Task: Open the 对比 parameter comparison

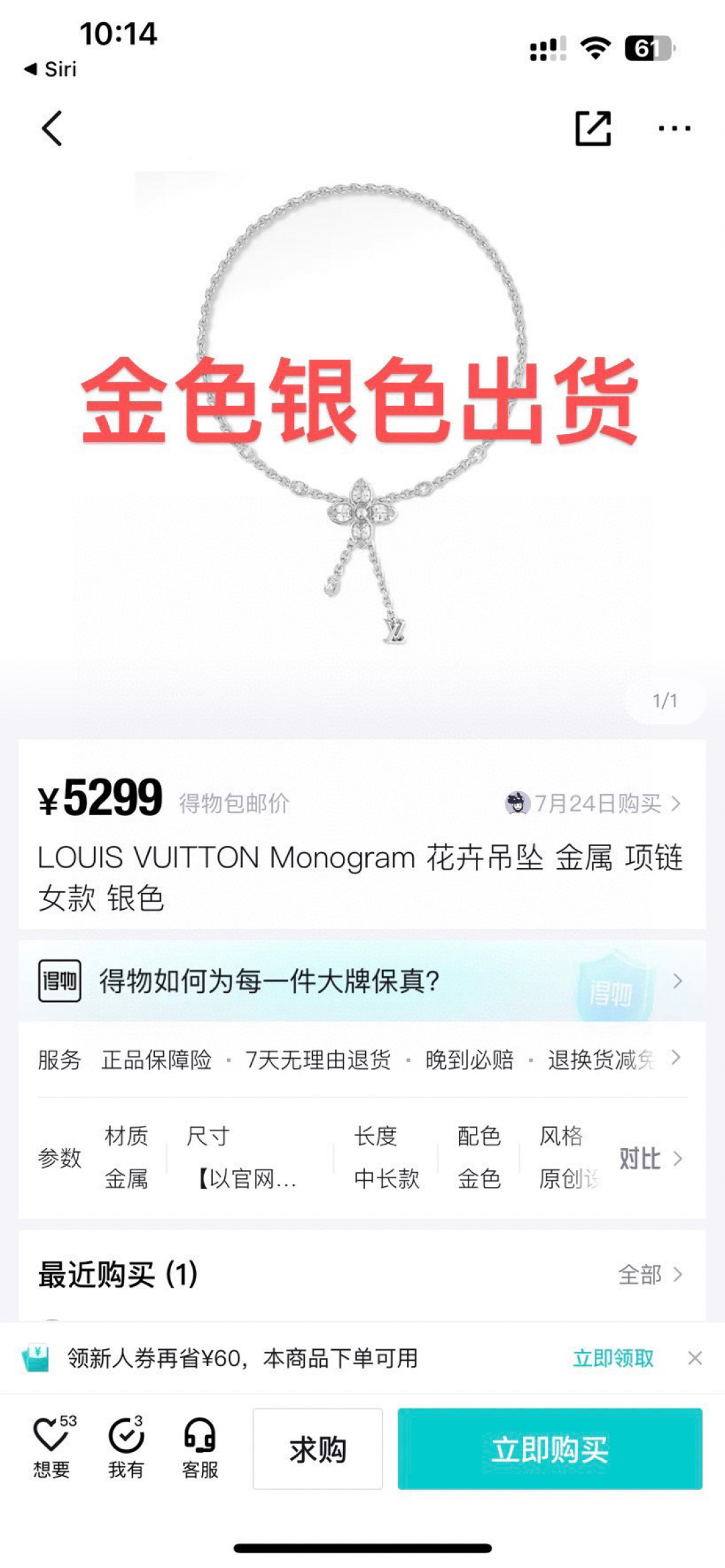Action: pyautogui.click(x=650, y=1158)
